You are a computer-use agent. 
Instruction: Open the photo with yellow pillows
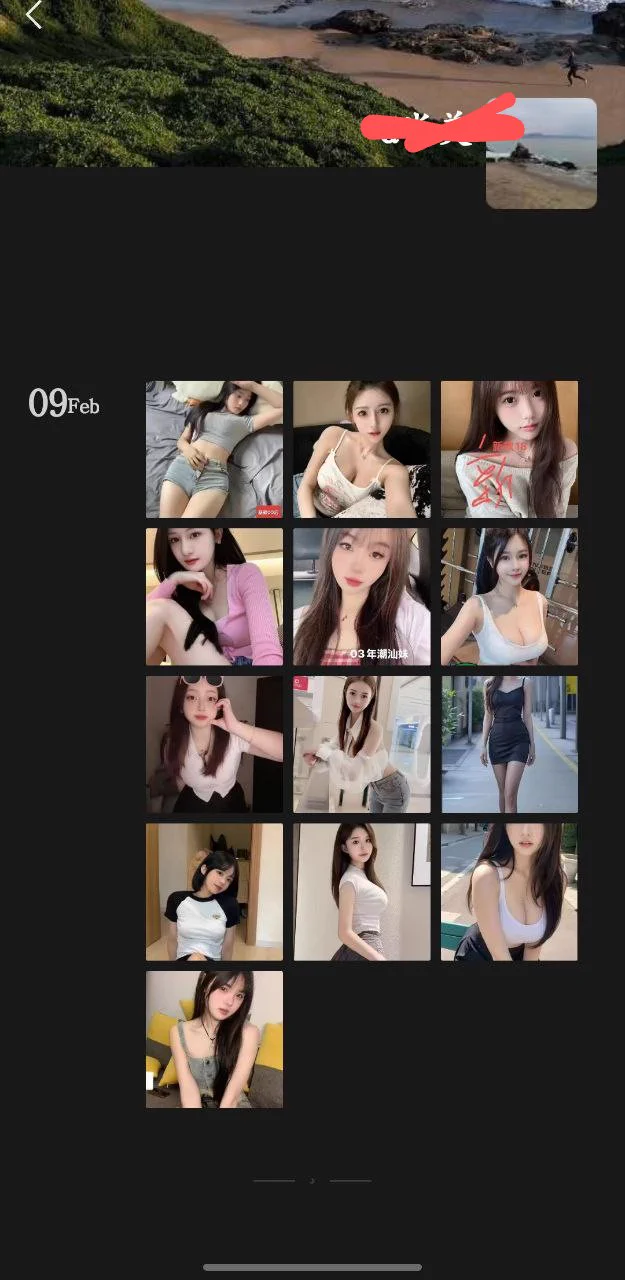[214, 1039]
